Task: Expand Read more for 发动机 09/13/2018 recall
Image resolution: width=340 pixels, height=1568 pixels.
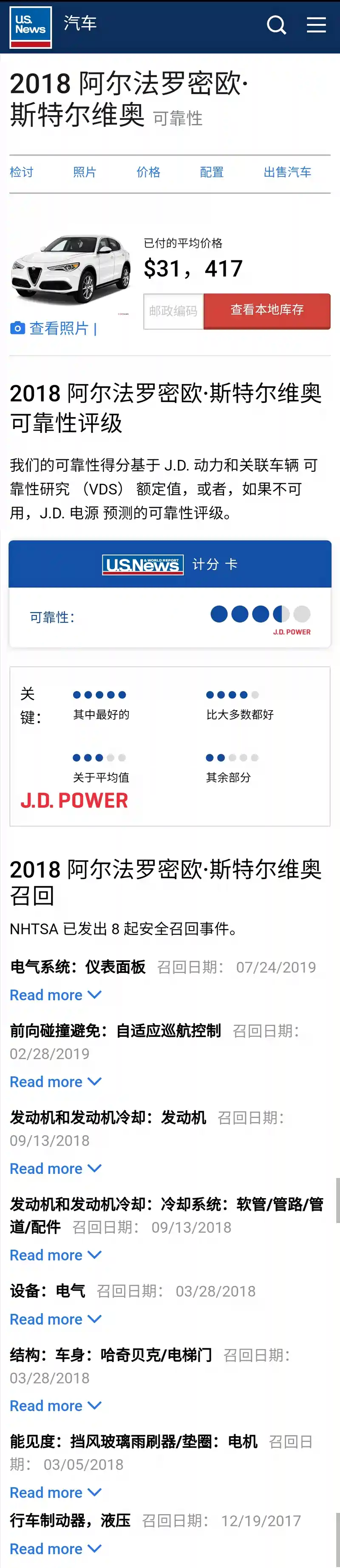Action: [55, 1169]
